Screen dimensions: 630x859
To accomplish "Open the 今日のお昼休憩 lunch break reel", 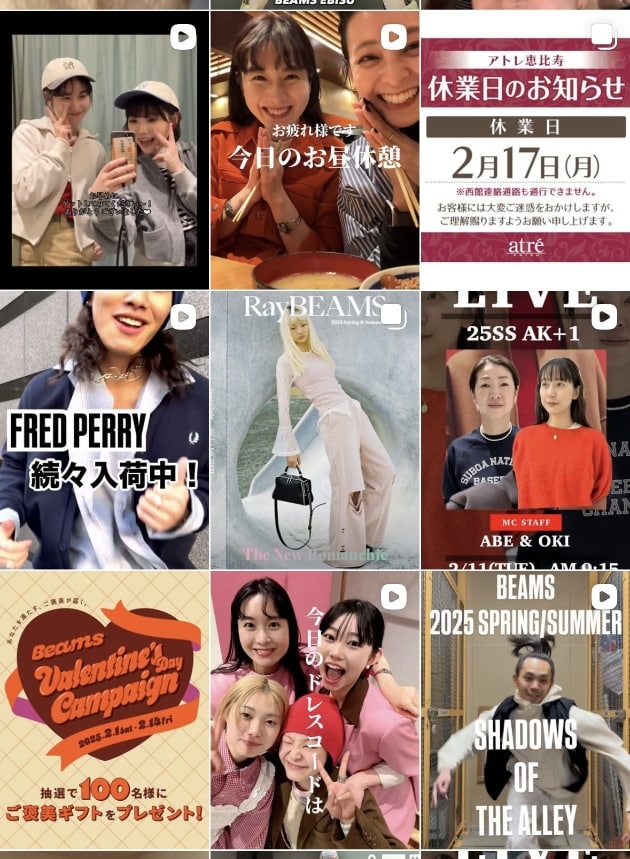I will coord(314,150).
